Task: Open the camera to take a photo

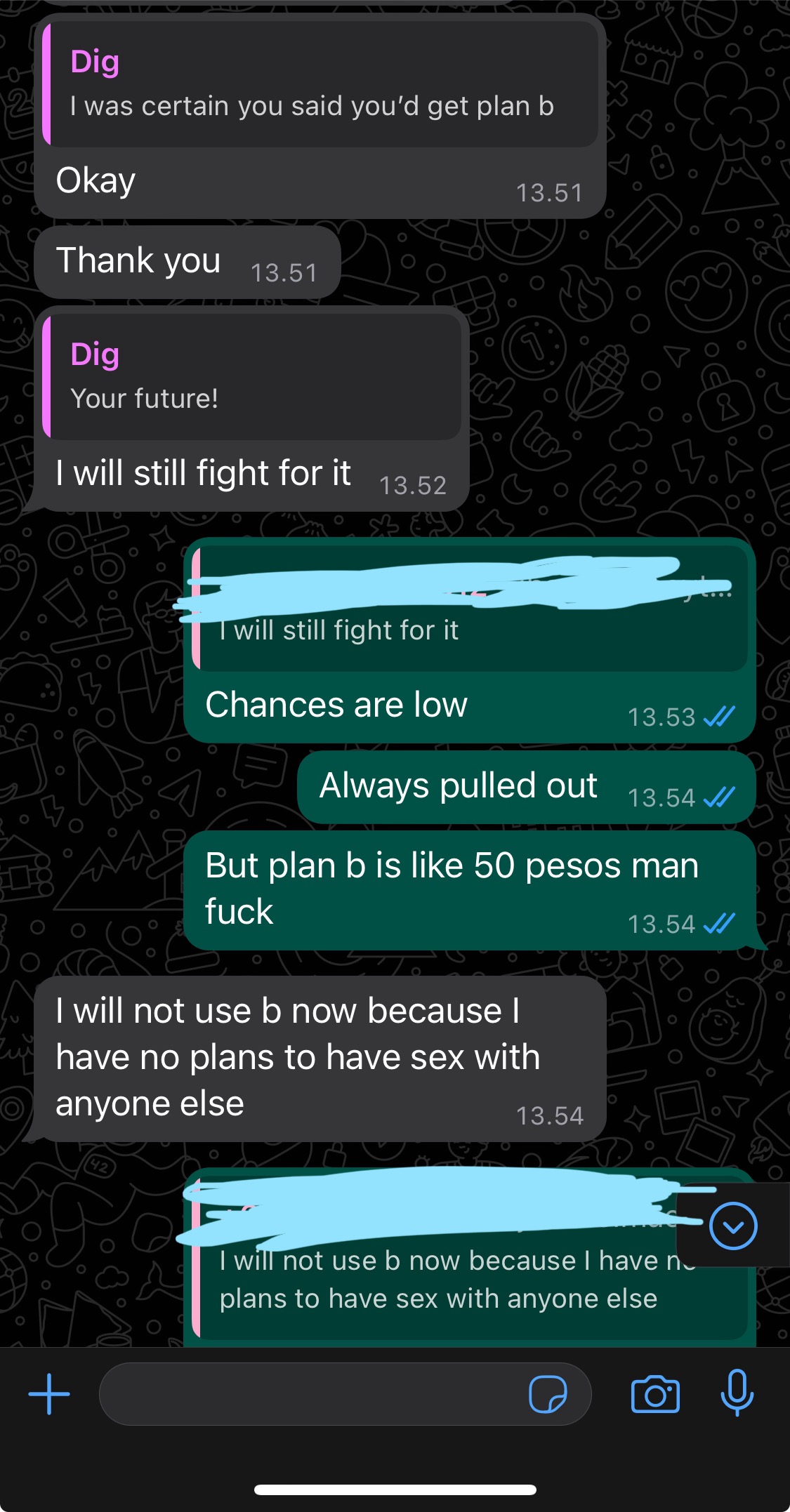Action: (x=655, y=1394)
